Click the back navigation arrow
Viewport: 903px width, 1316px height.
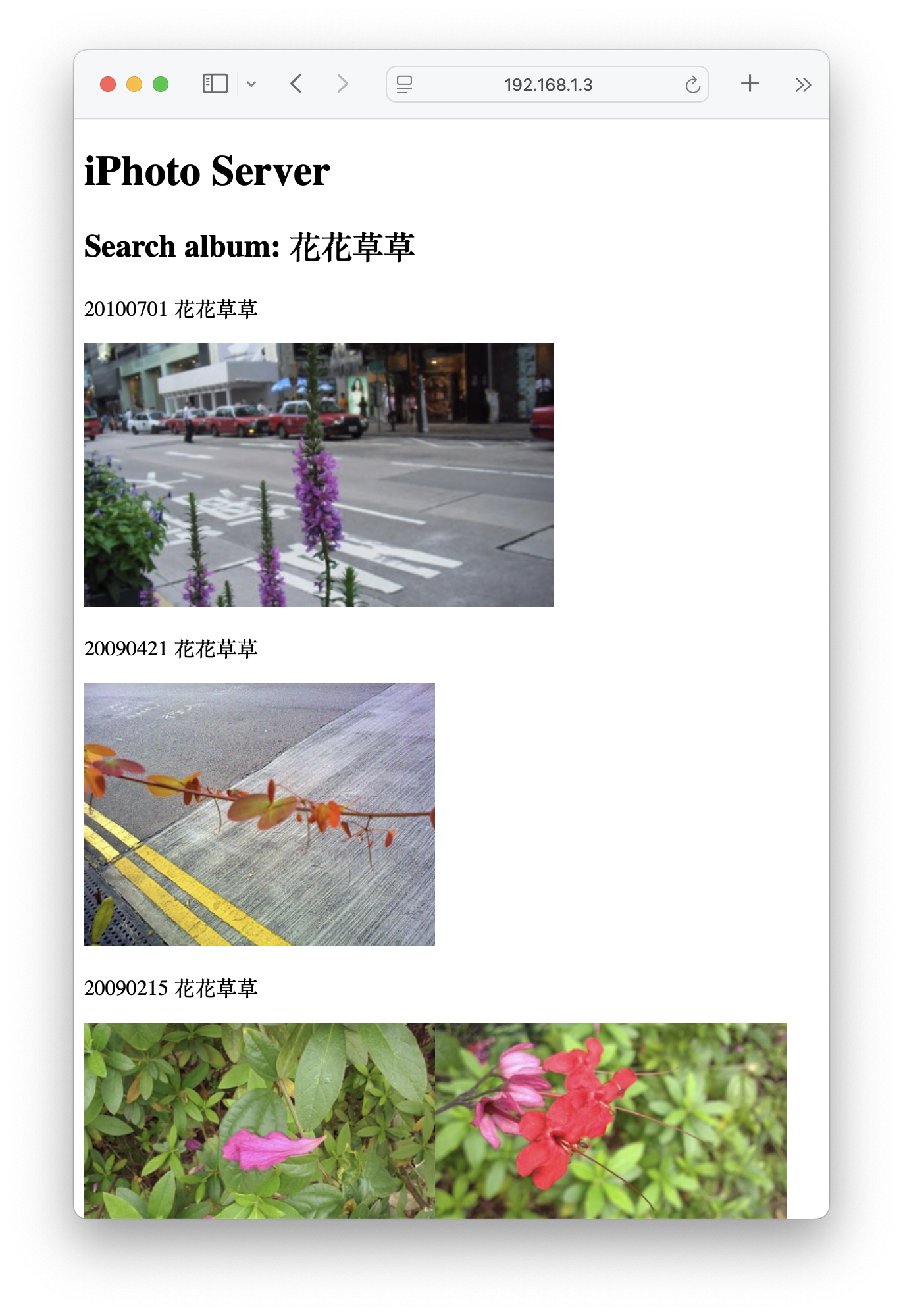[296, 84]
